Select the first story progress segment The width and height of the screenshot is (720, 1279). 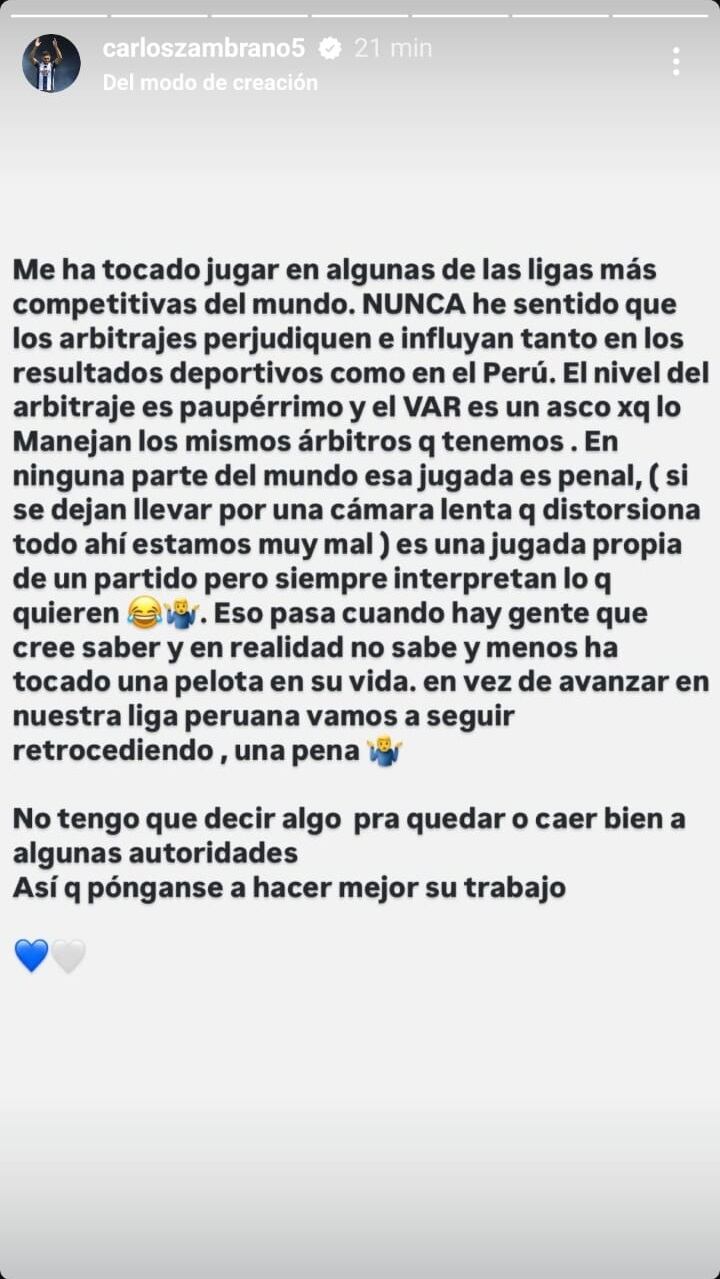point(58,14)
